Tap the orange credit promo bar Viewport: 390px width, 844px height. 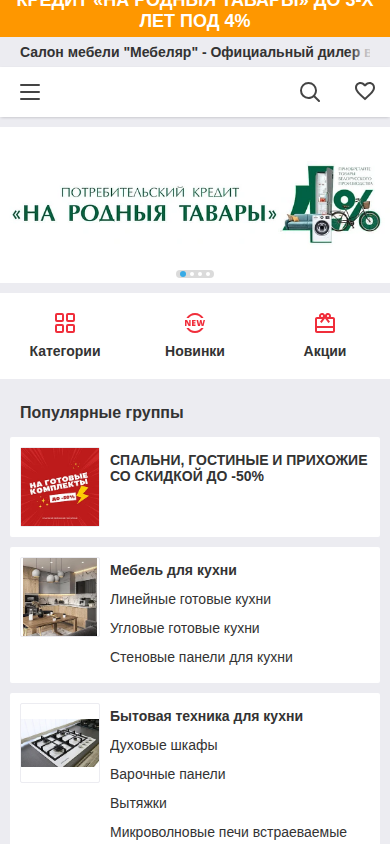coord(195,18)
